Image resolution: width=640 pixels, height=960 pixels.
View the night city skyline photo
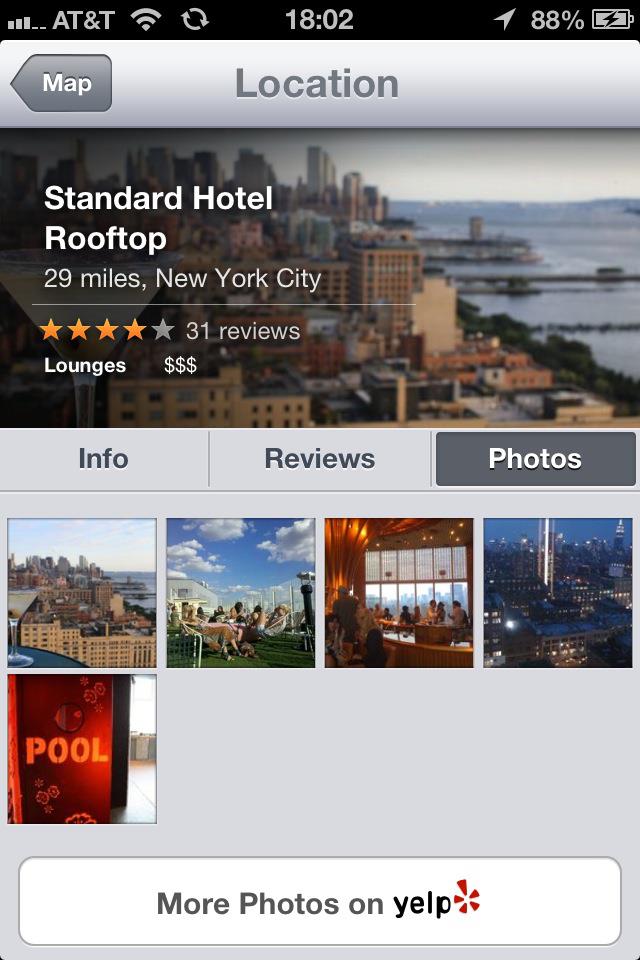[557, 593]
